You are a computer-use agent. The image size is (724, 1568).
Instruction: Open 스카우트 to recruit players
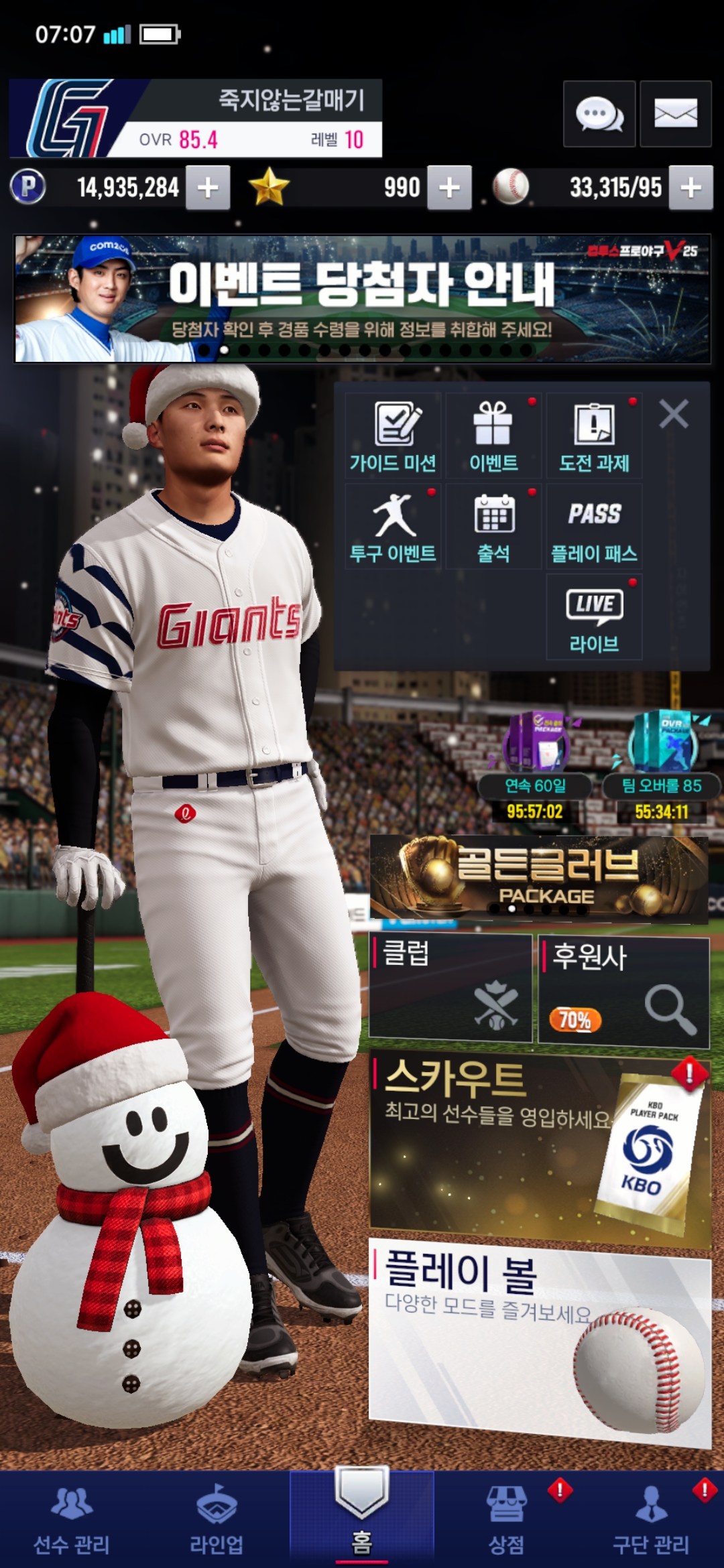pos(540,1147)
